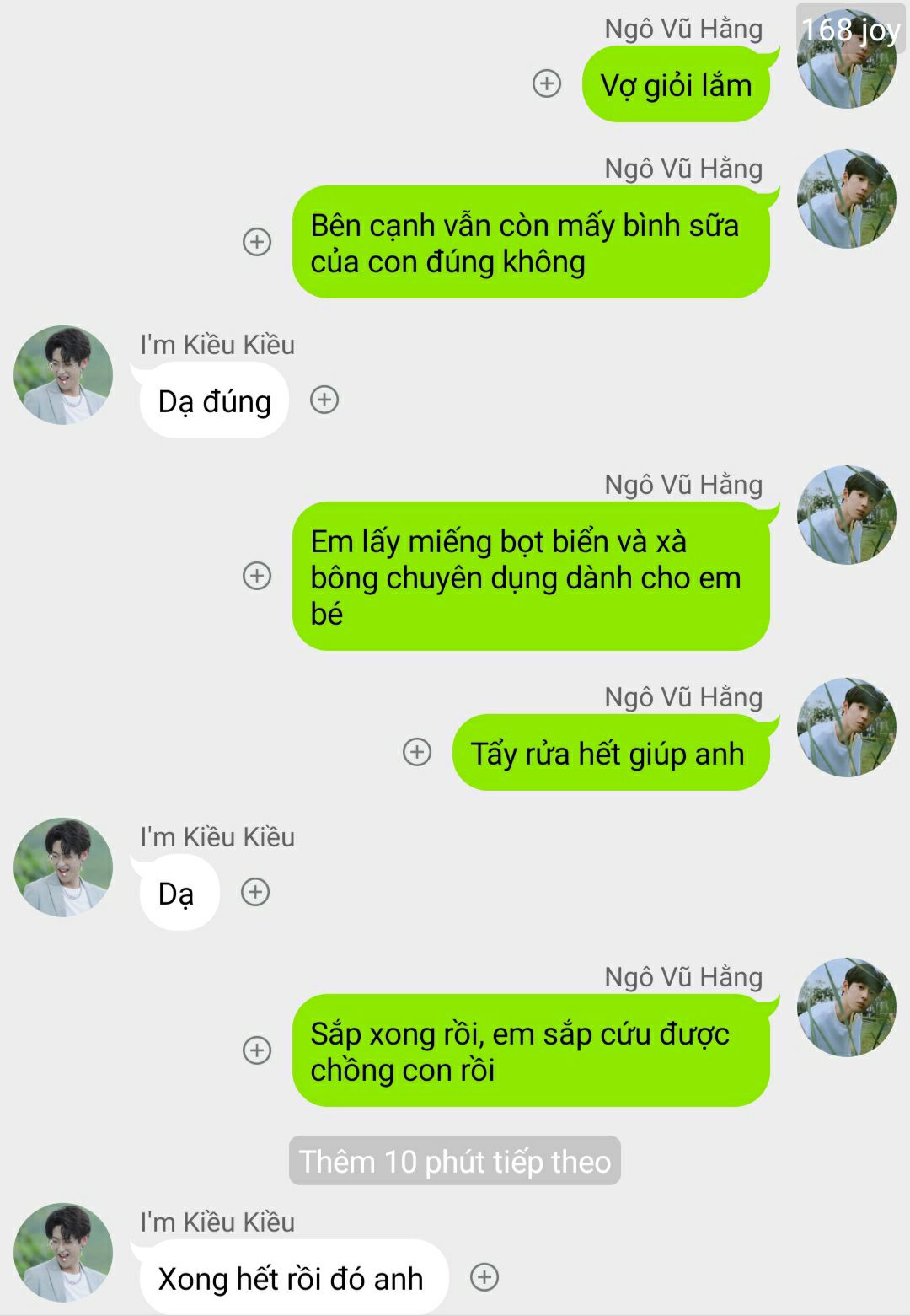Screen dimensions: 910x1316
Task: Tap plus icon next to "Xong hết rồi đó anh"
Action: (x=484, y=1277)
